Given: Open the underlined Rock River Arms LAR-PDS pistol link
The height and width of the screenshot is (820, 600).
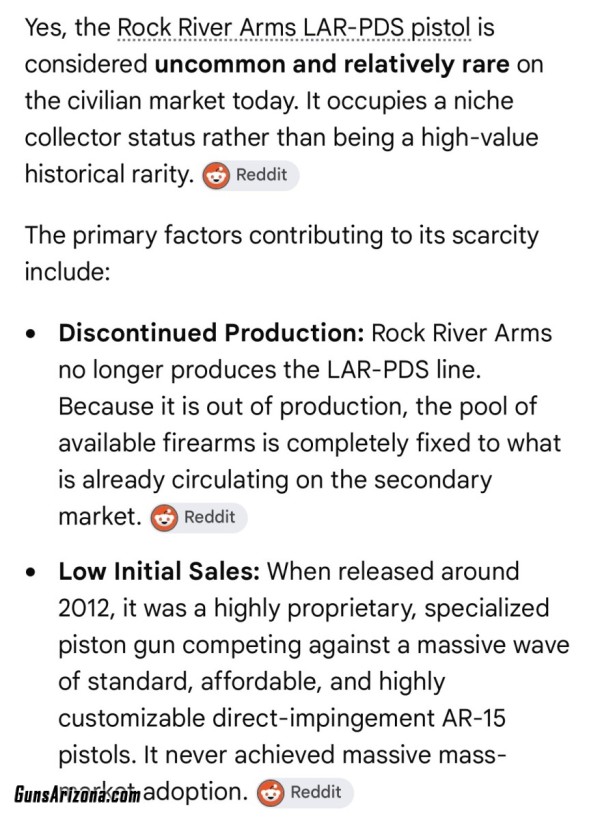Looking at the screenshot, I should 294,28.
